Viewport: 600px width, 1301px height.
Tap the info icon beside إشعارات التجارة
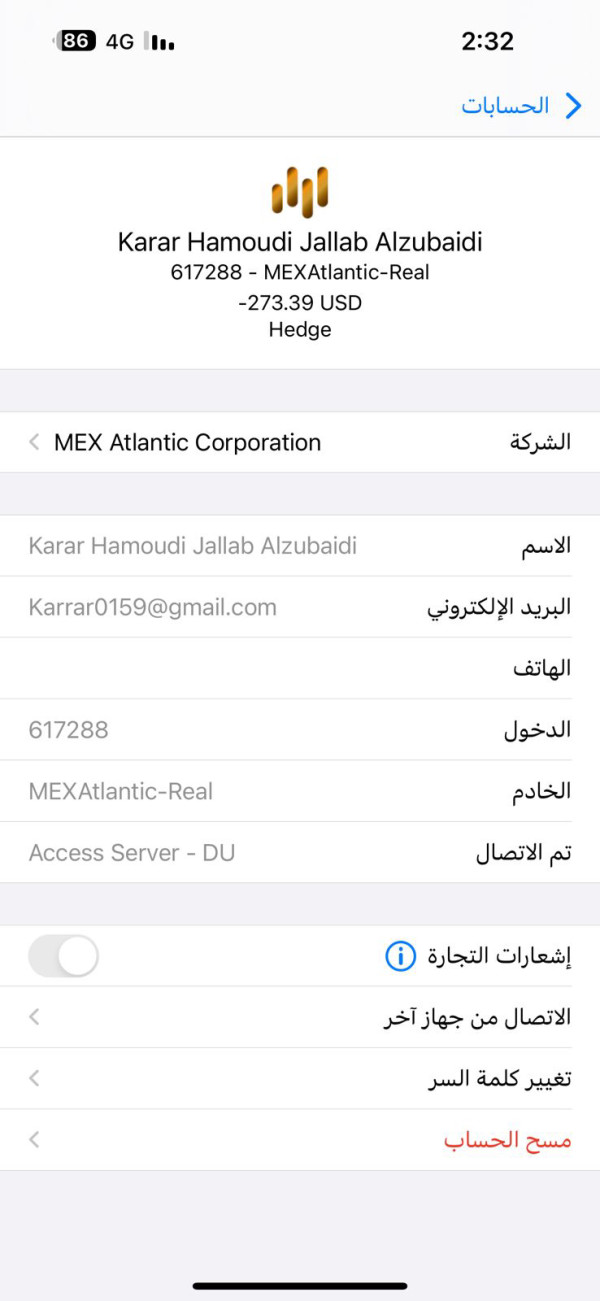pos(400,956)
